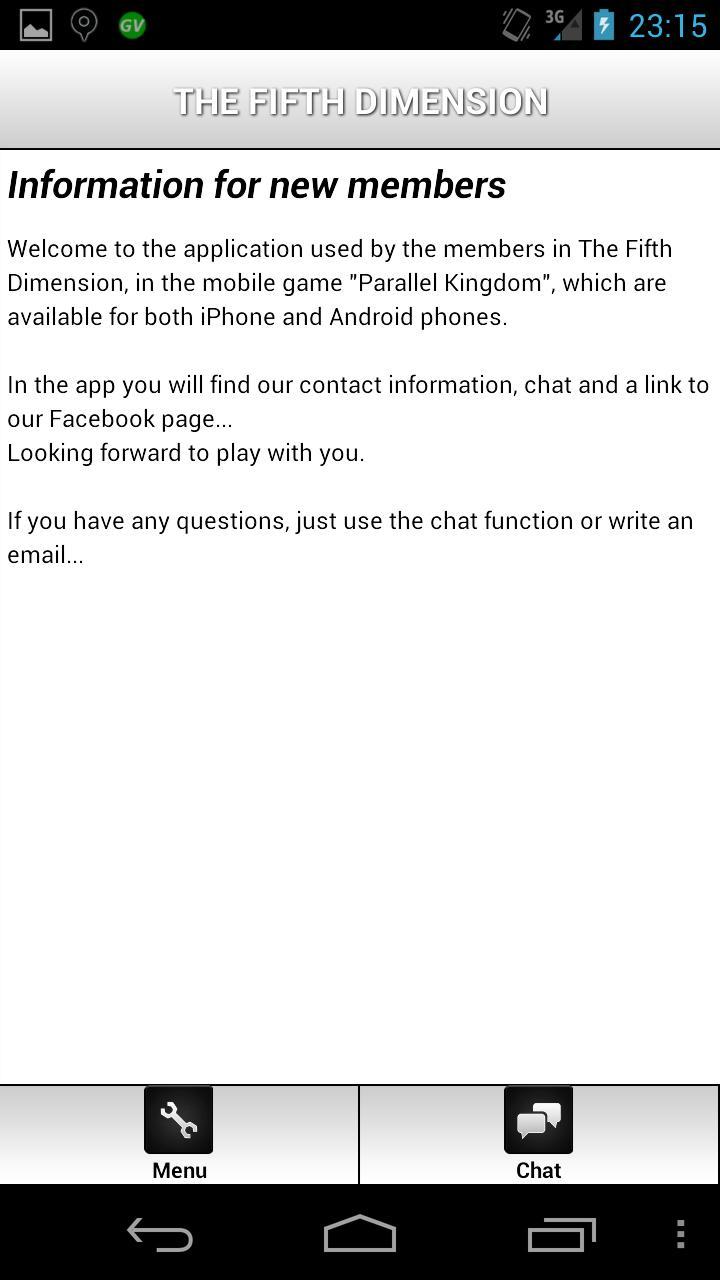Show recent apps
Screen dimensions: 720x1280
[x=561, y=1235]
